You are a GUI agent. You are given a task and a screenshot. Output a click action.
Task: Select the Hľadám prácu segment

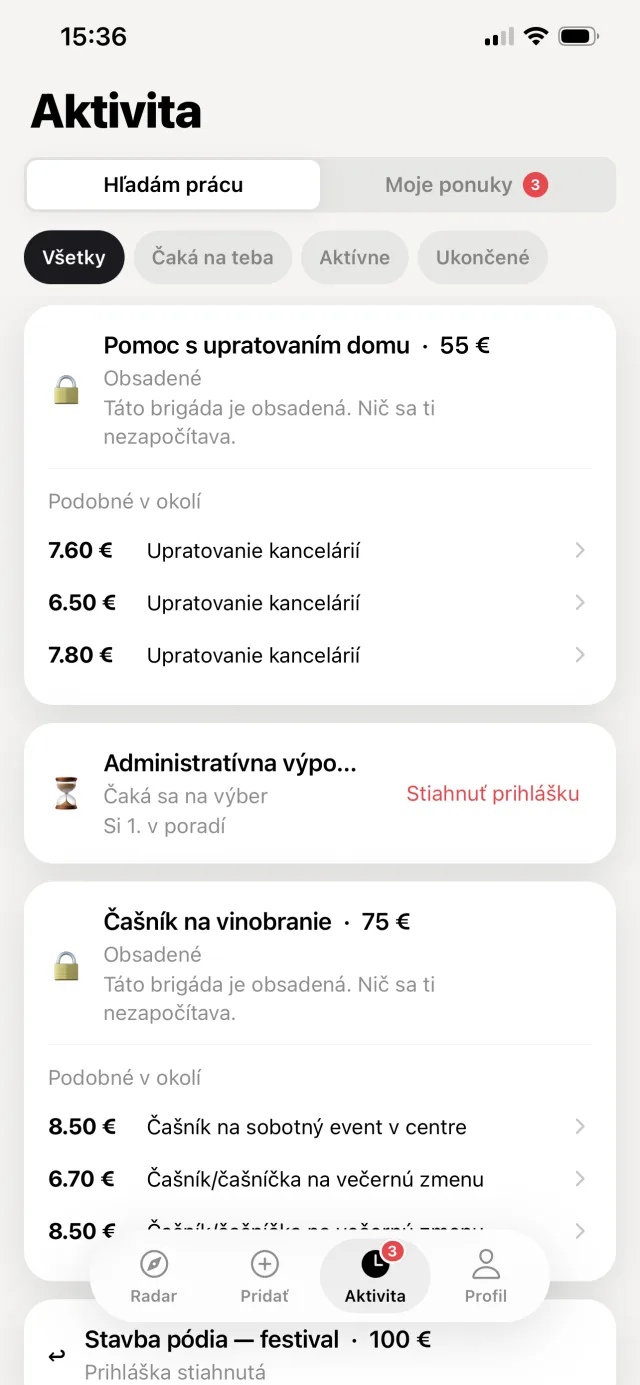click(x=173, y=185)
